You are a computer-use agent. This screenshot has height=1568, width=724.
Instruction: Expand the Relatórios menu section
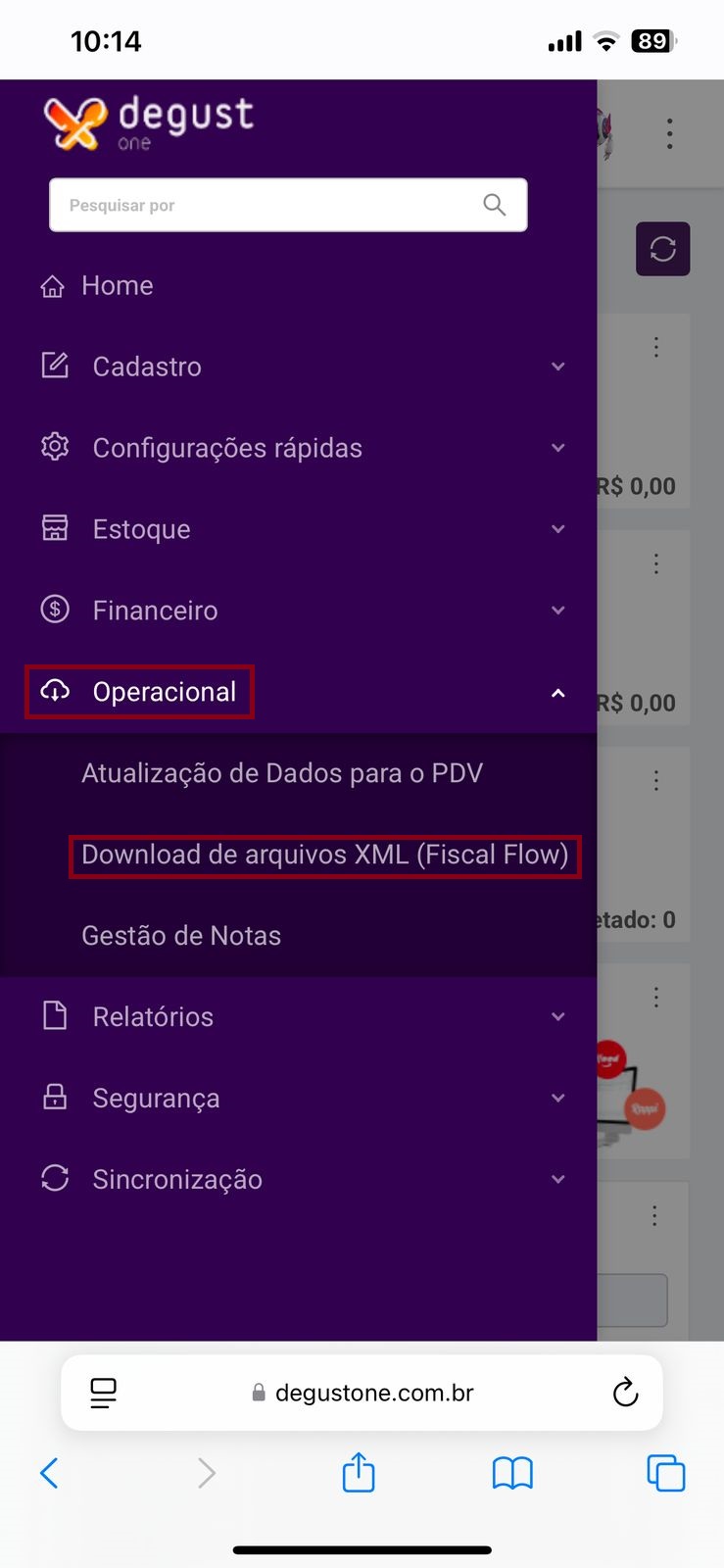(153, 1017)
